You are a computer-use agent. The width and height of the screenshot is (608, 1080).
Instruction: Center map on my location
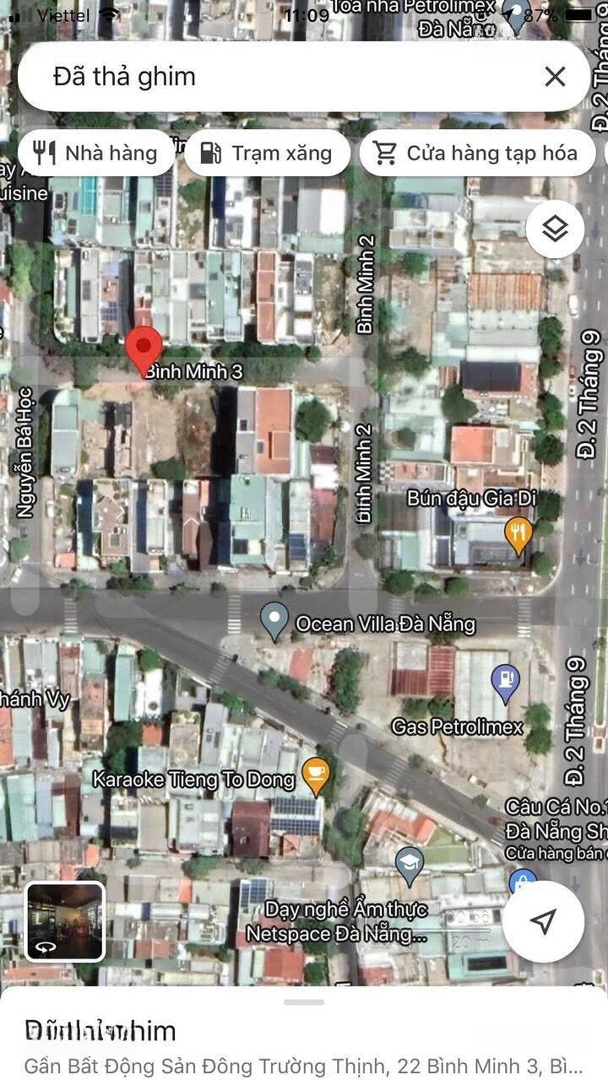(543, 921)
